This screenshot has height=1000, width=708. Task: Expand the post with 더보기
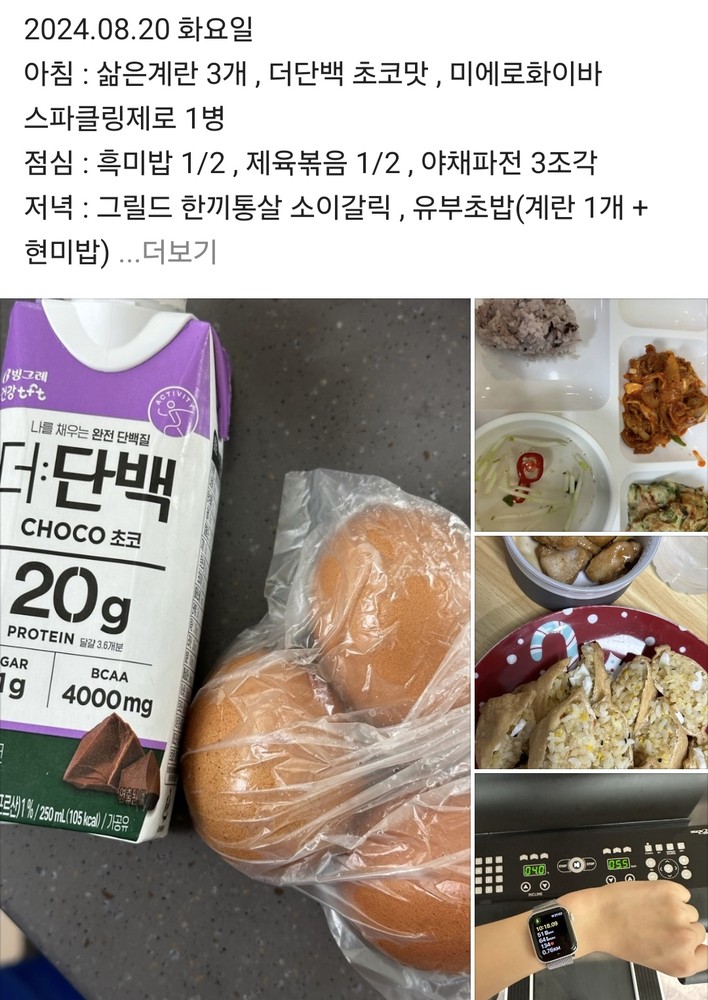tap(179, 252)
